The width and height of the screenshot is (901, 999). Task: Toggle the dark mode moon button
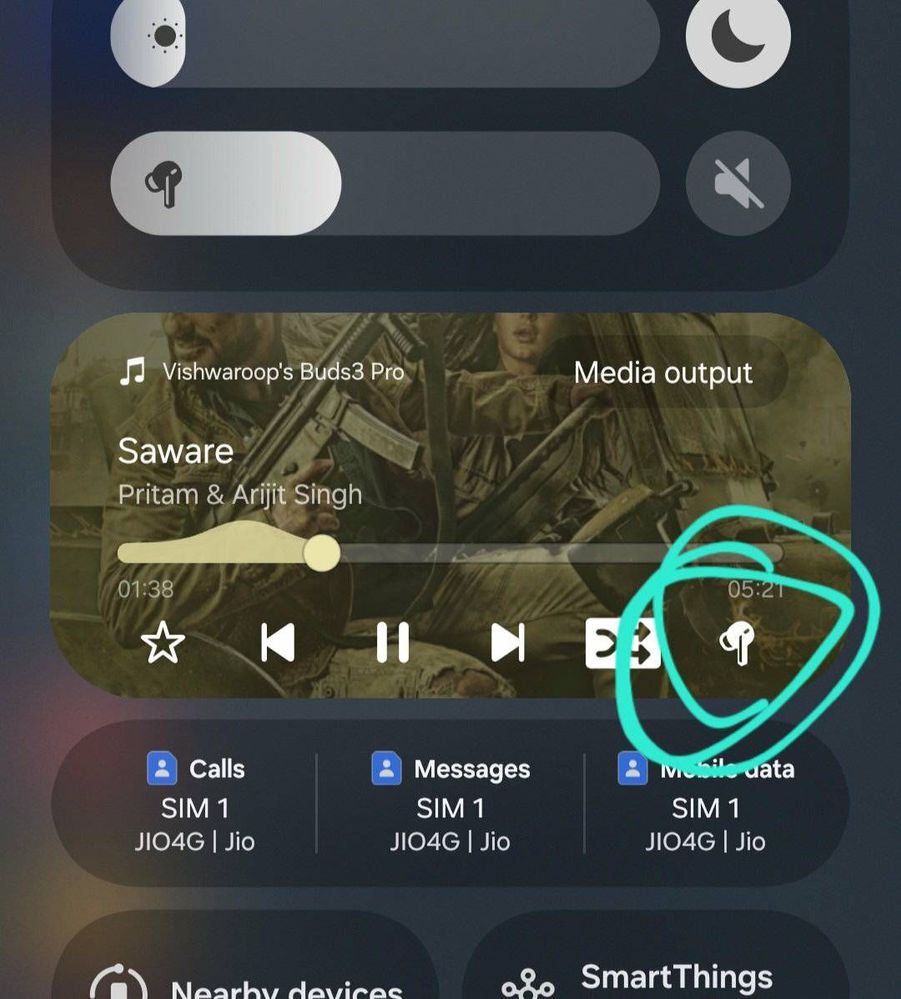click(x=738, y=36)
